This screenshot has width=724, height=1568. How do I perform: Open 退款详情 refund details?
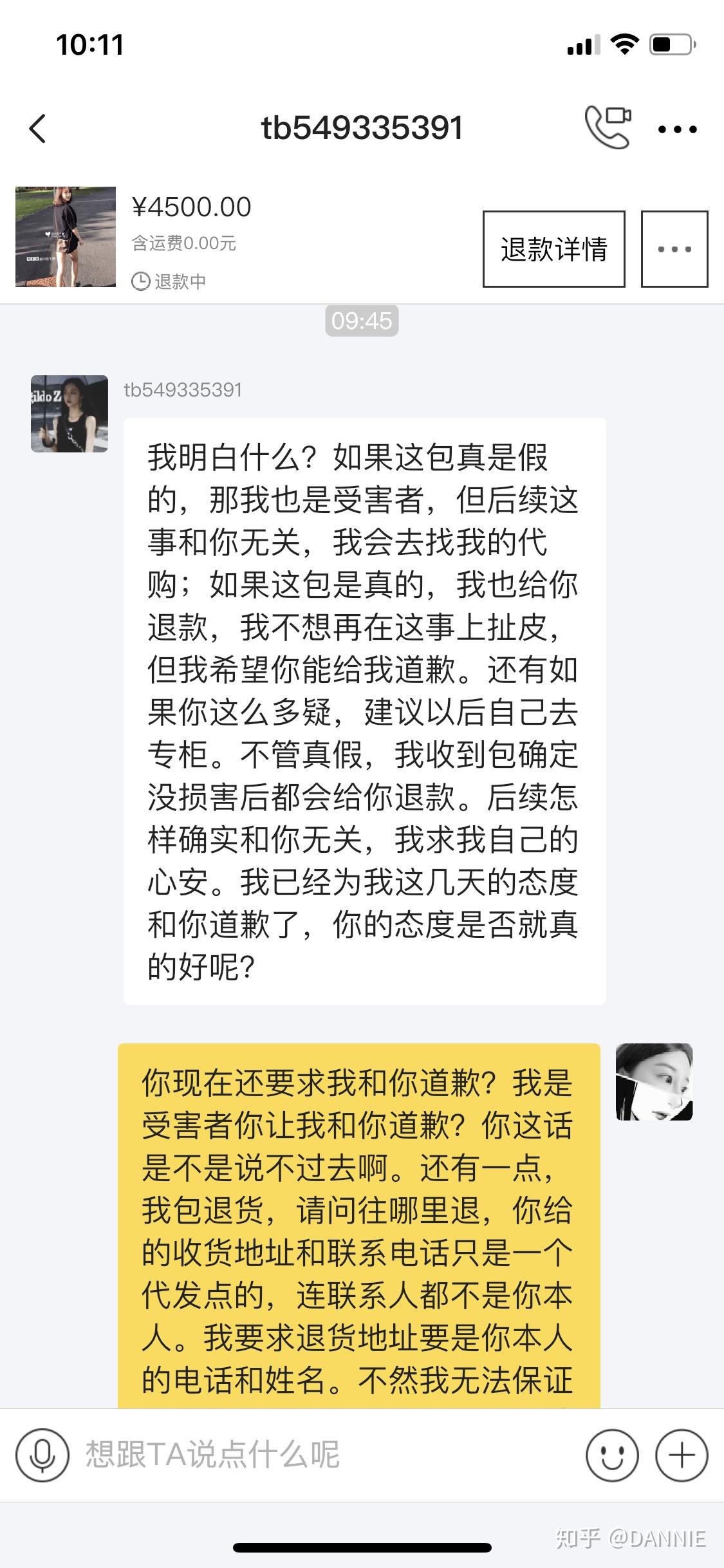[553, 249]
